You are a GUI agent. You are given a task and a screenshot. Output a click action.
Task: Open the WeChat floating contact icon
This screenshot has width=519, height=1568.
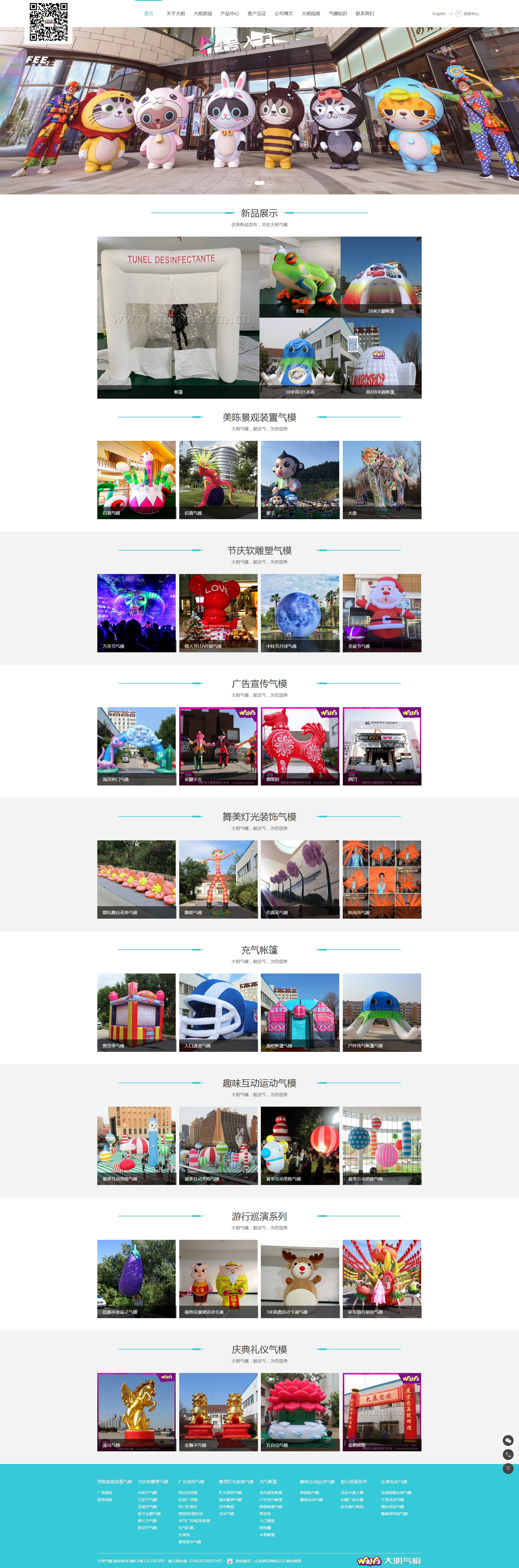[x=507, y=1440]
